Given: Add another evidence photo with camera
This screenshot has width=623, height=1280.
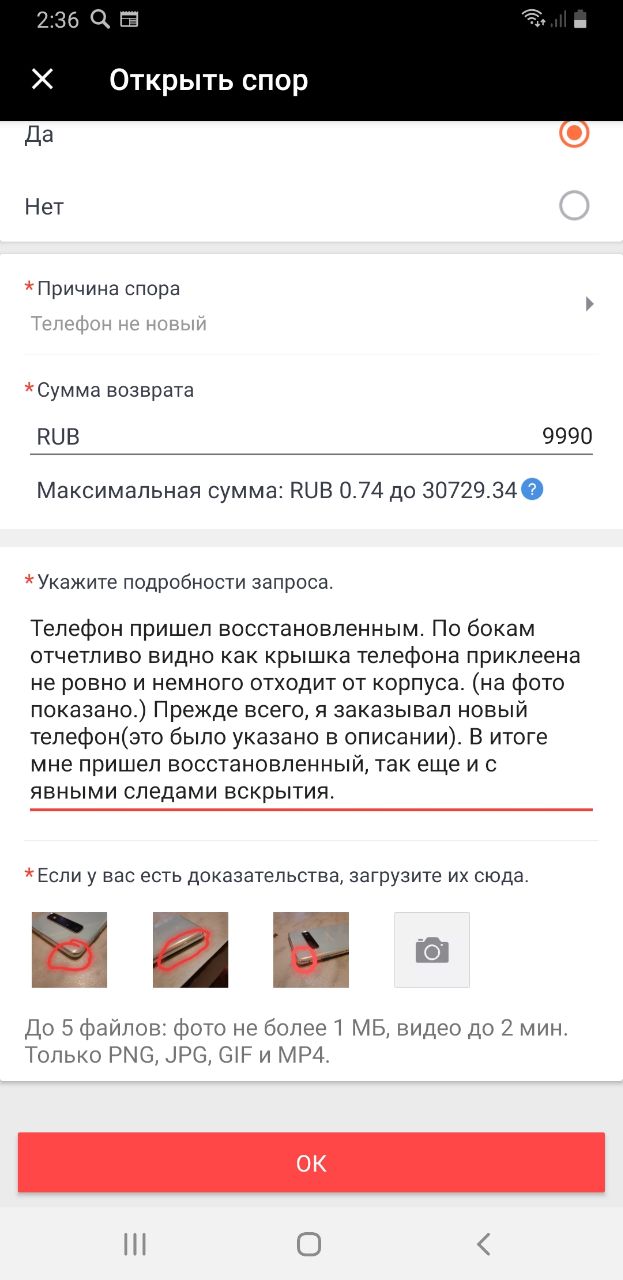Looking at the screenshot, I should pyautogui.click(x=431, y=950).
